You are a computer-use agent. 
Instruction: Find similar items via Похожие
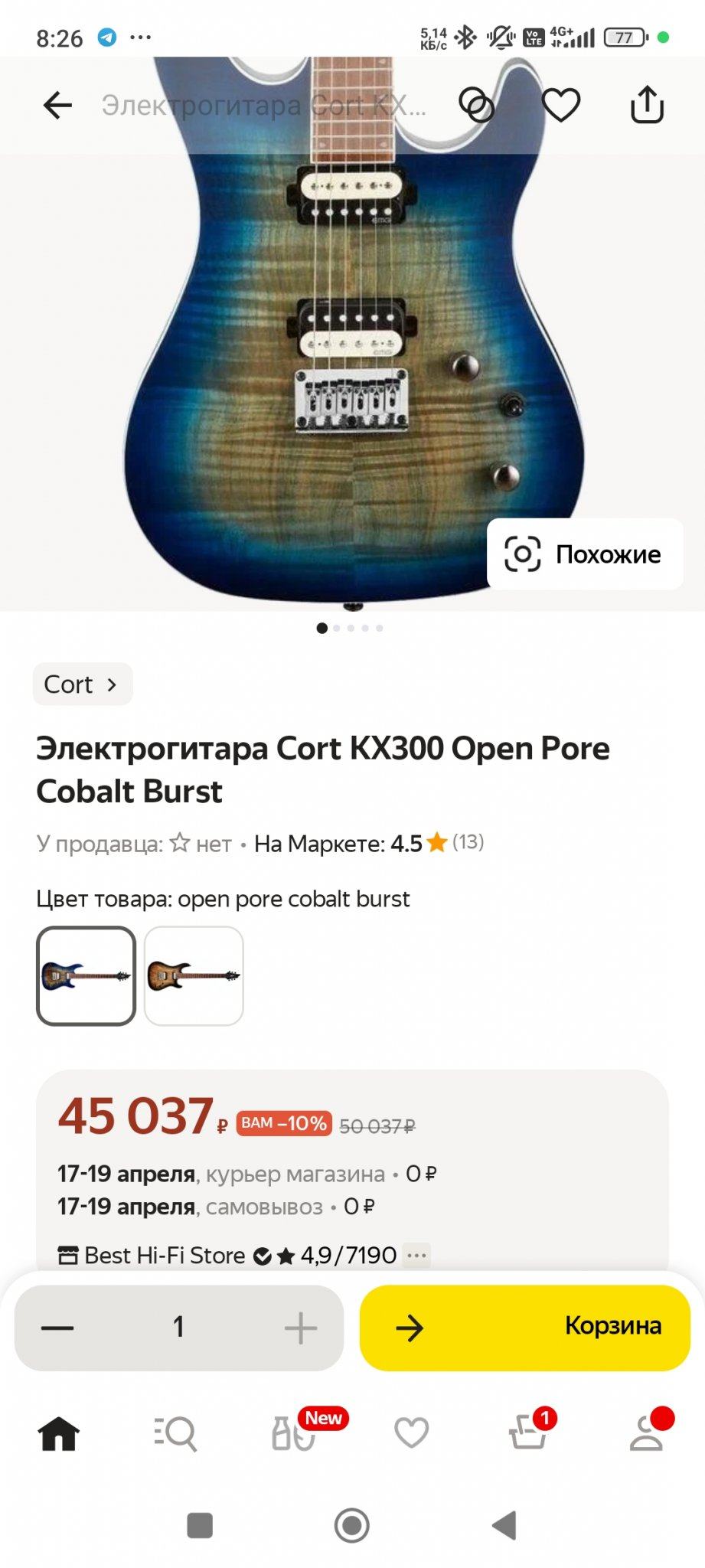(x=585, y=554)
